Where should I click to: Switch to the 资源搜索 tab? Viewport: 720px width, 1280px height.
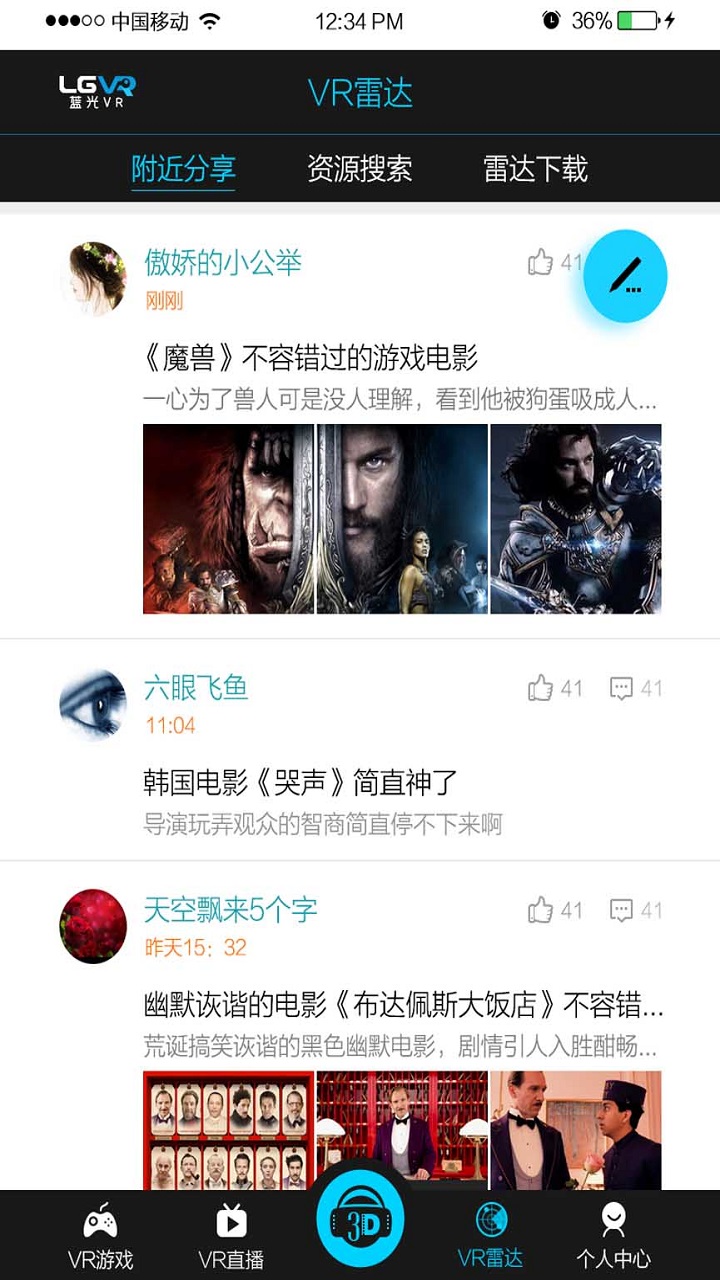359,168
